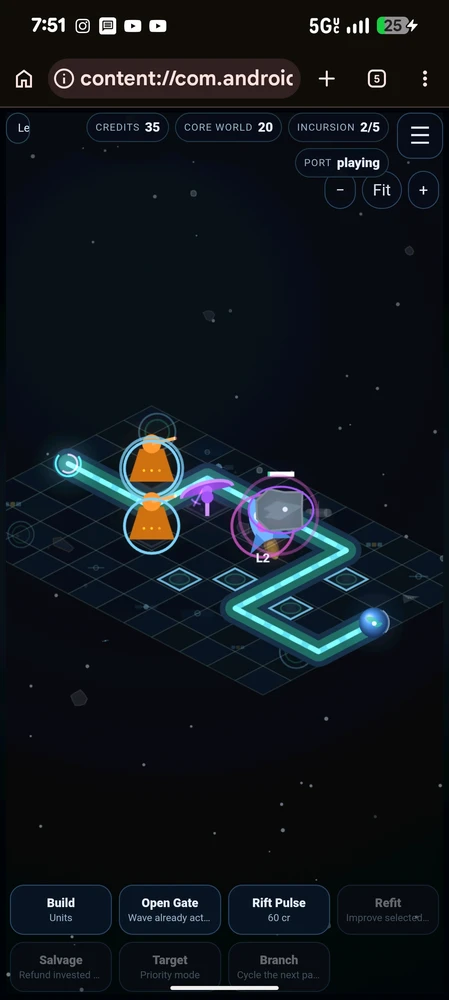Open the Build Units panel
The height and width of the screenshot is (1000, 449).
pyautogui.click(x=61, y=909)
